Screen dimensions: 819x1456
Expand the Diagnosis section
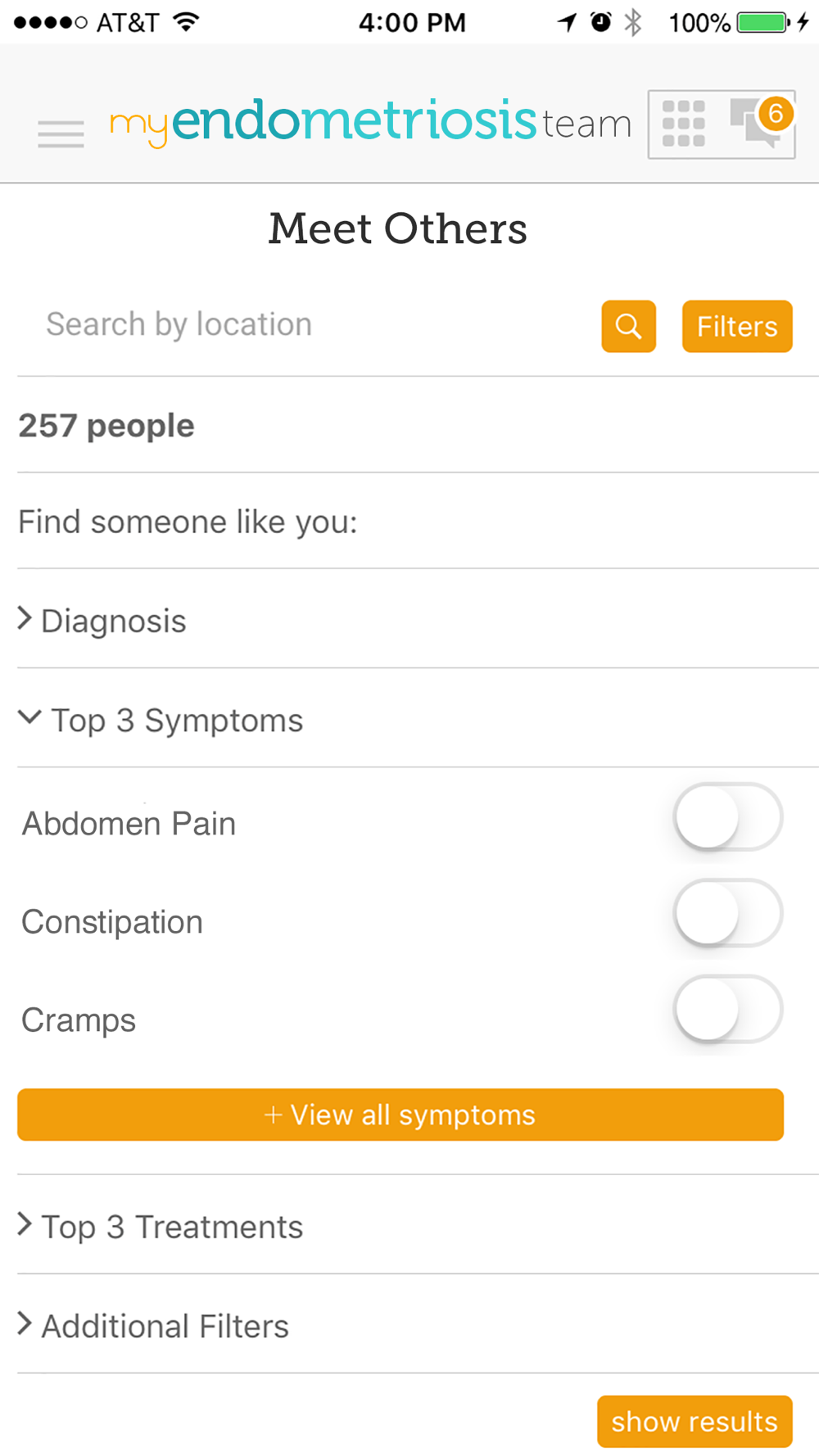(x=418, y=620)
